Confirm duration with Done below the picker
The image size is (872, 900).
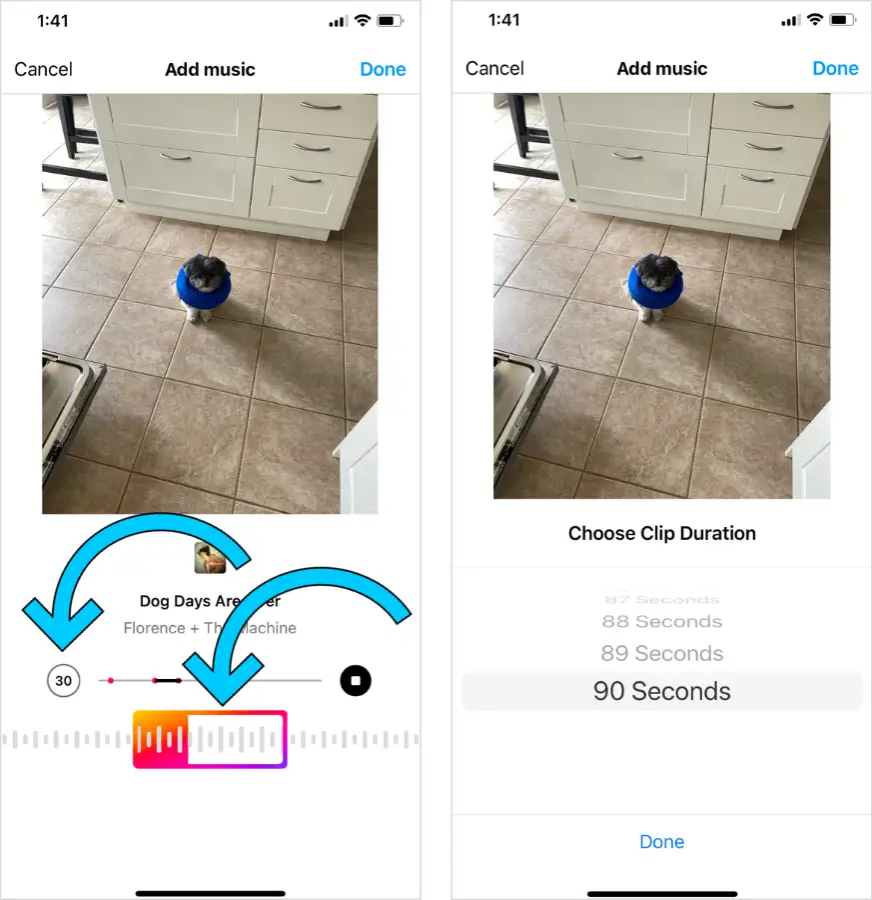[x=661, y=842]
